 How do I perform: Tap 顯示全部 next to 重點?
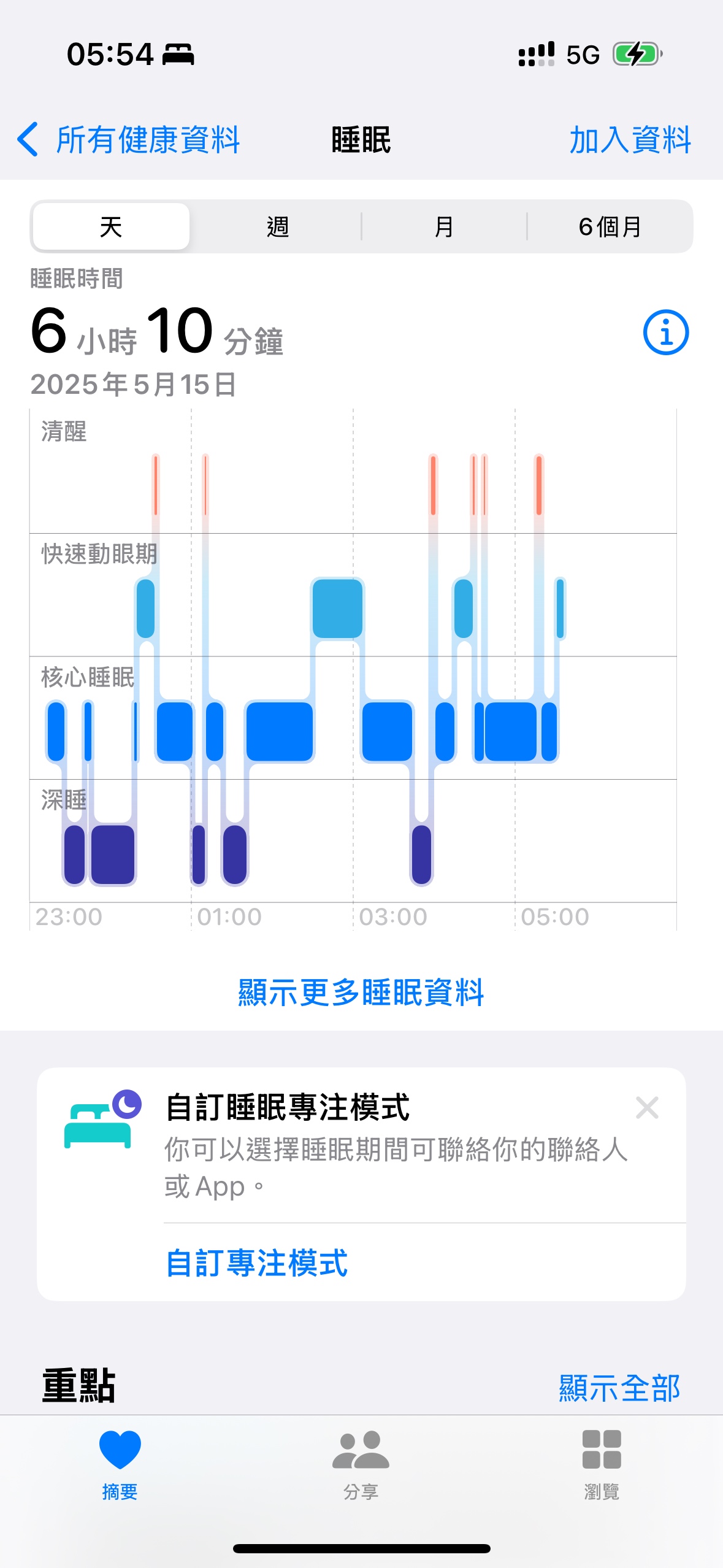click(619, 1388)
